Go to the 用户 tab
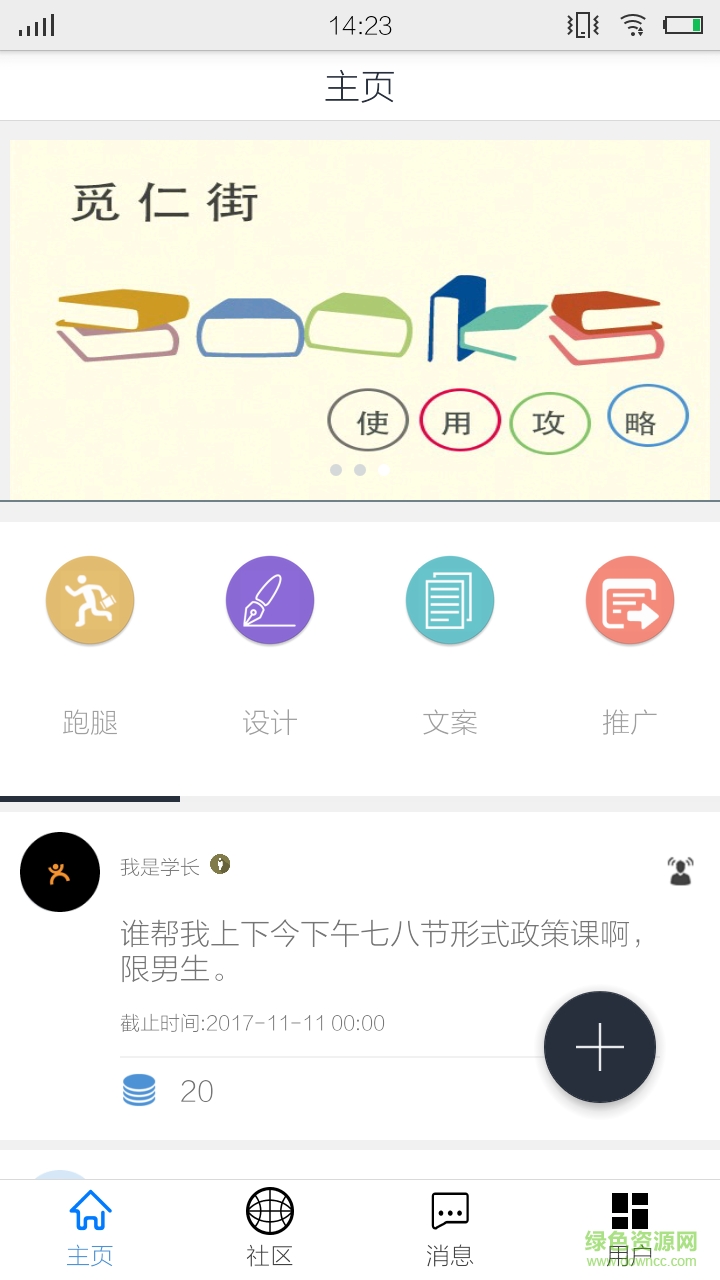This screenshot has width=720, height=1280. pos(630,1227)
